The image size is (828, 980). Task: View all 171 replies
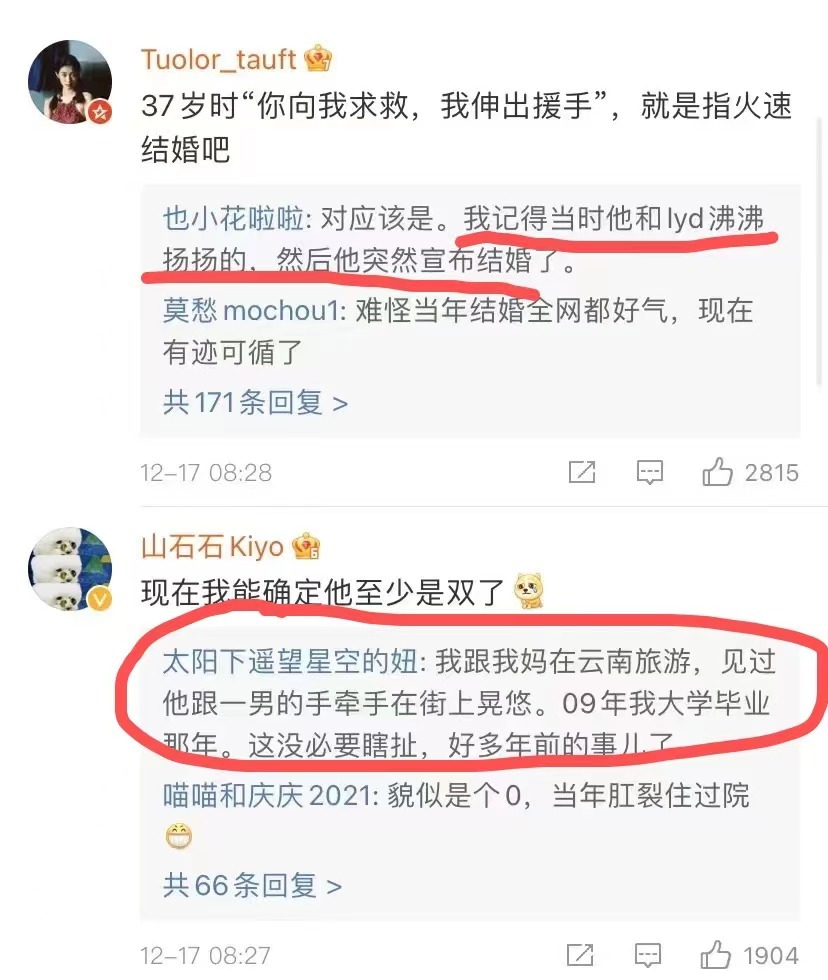[255, 403]
